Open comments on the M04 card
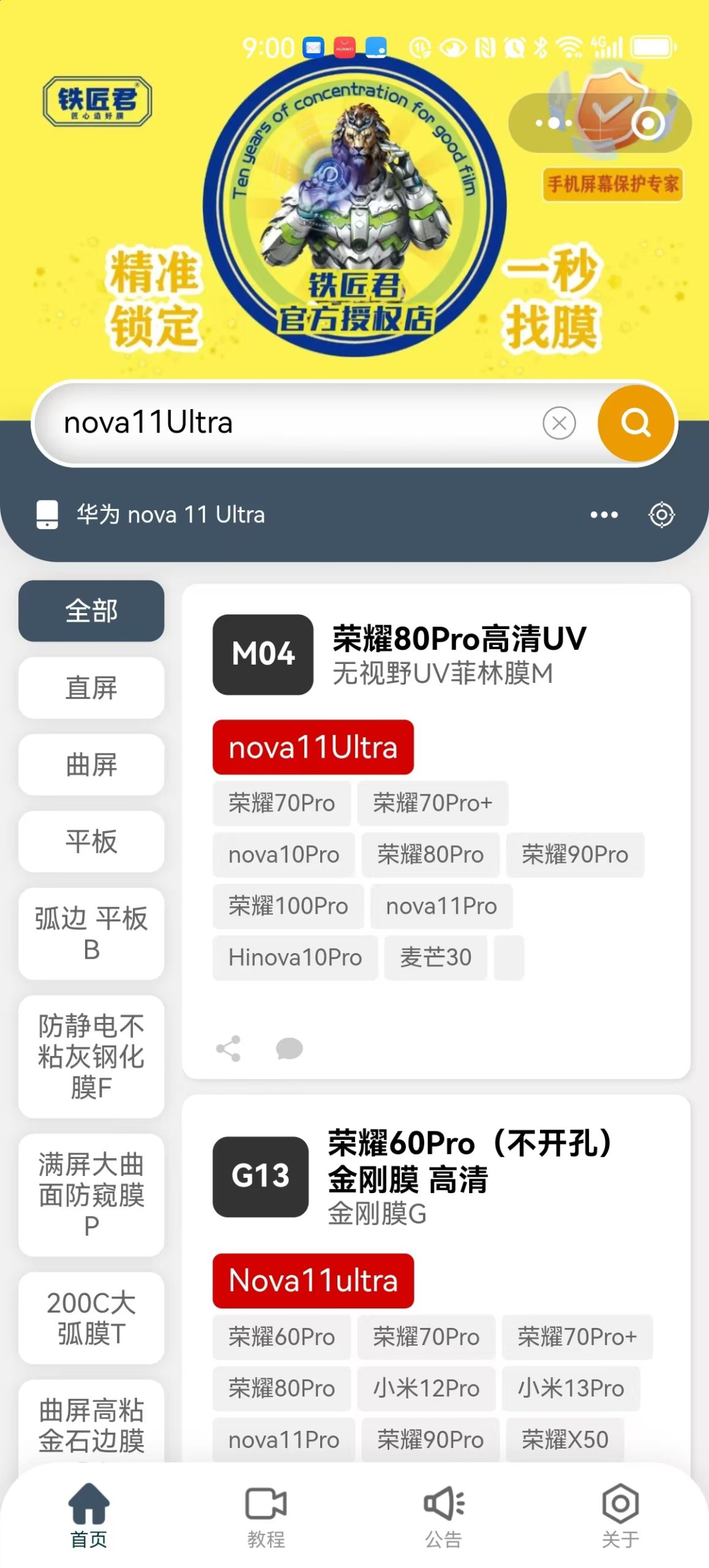 coord(289,1049)
